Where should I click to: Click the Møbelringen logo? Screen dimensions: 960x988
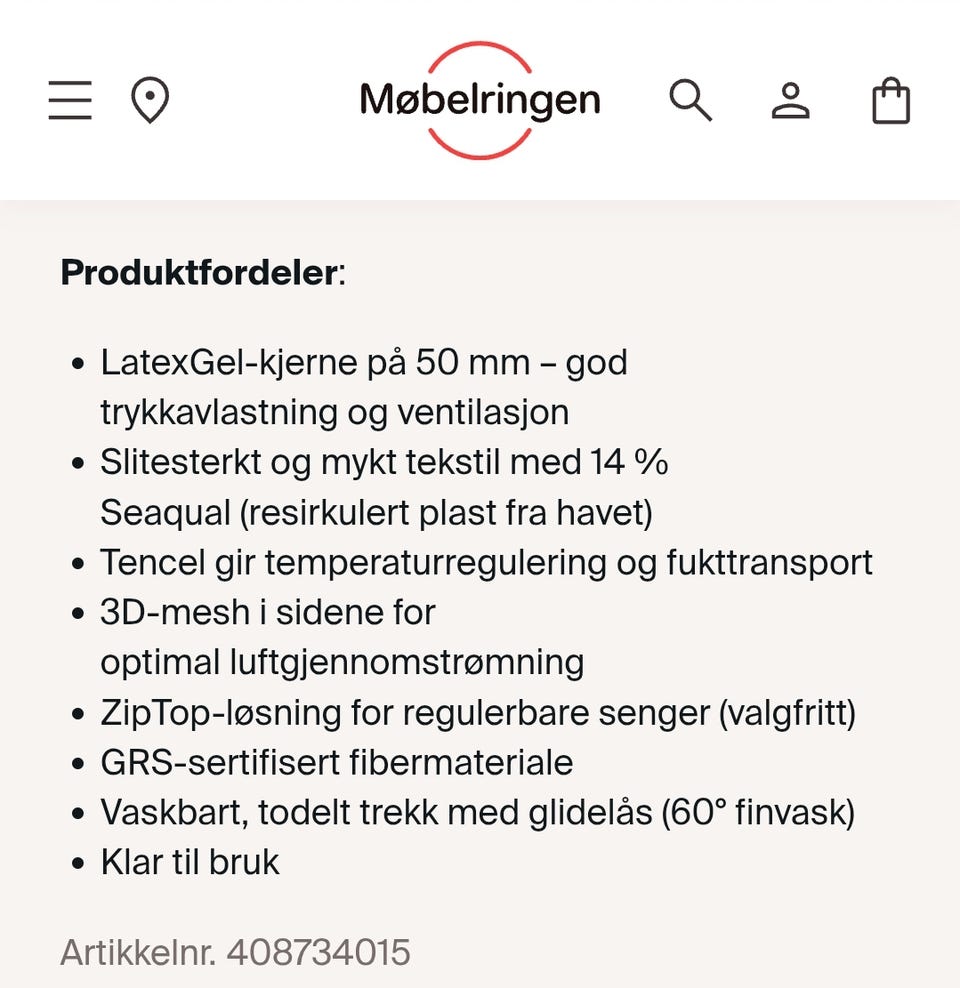[480, 99]
